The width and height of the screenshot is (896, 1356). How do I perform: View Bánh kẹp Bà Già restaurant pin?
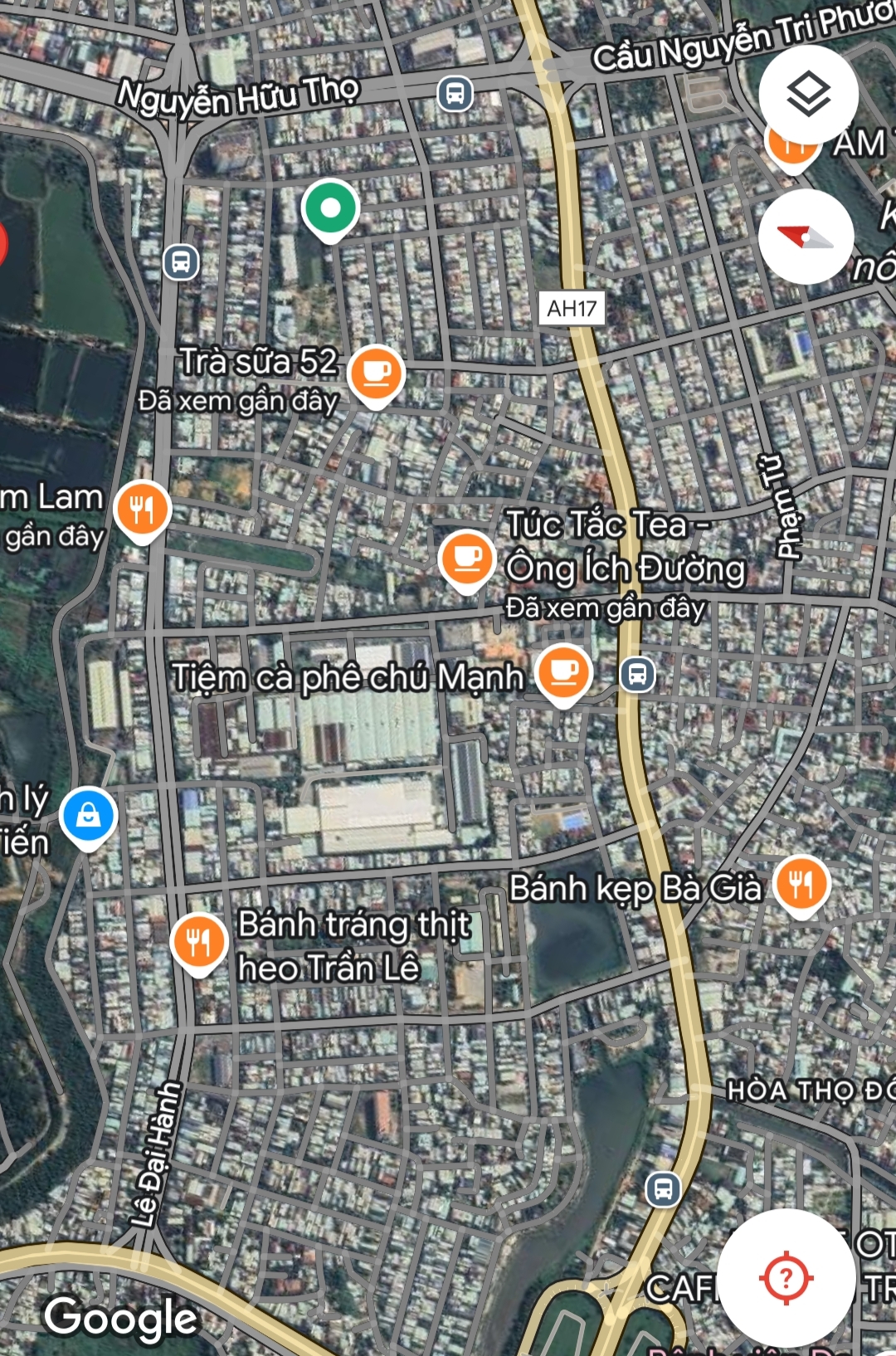[x=801, y=884]
